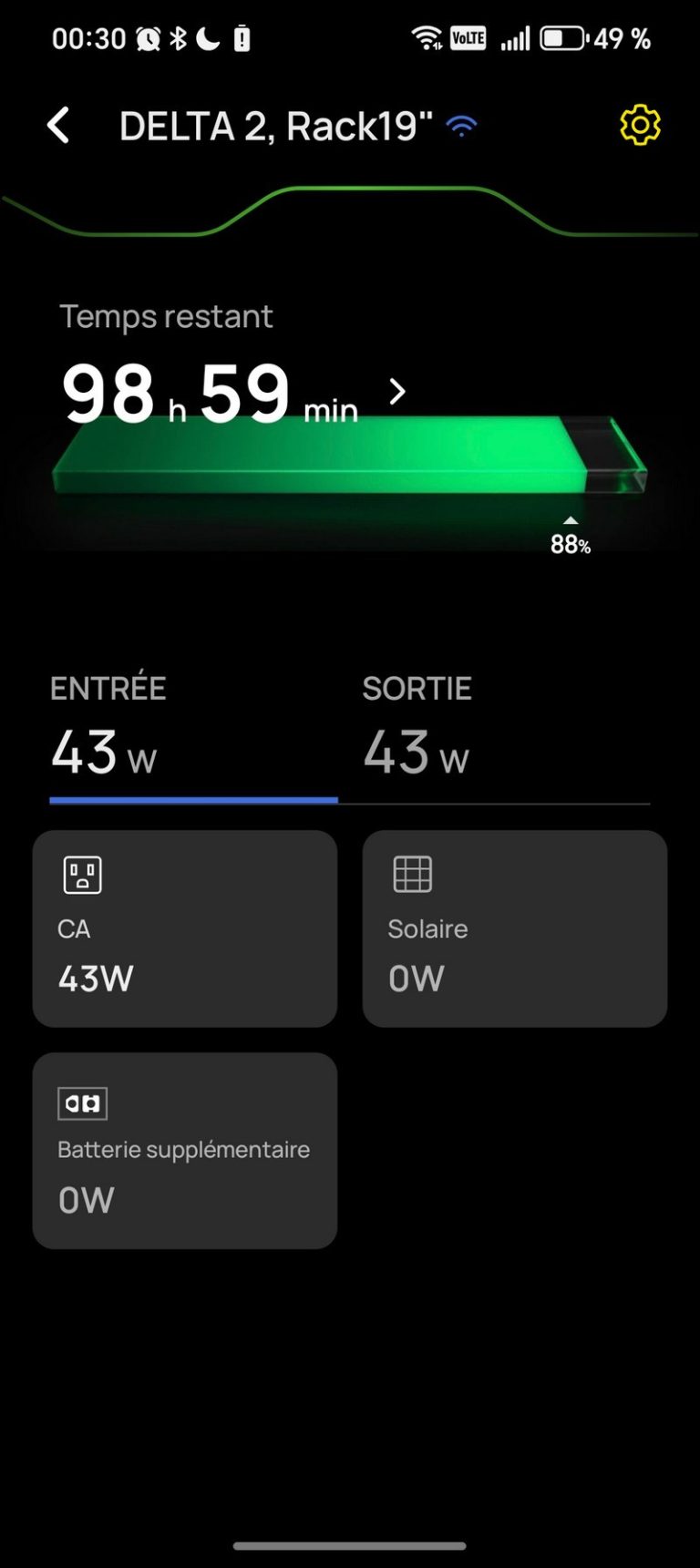Expand the remaining time details chevron
Viewport: 700px width, 1568px height.
397,392
